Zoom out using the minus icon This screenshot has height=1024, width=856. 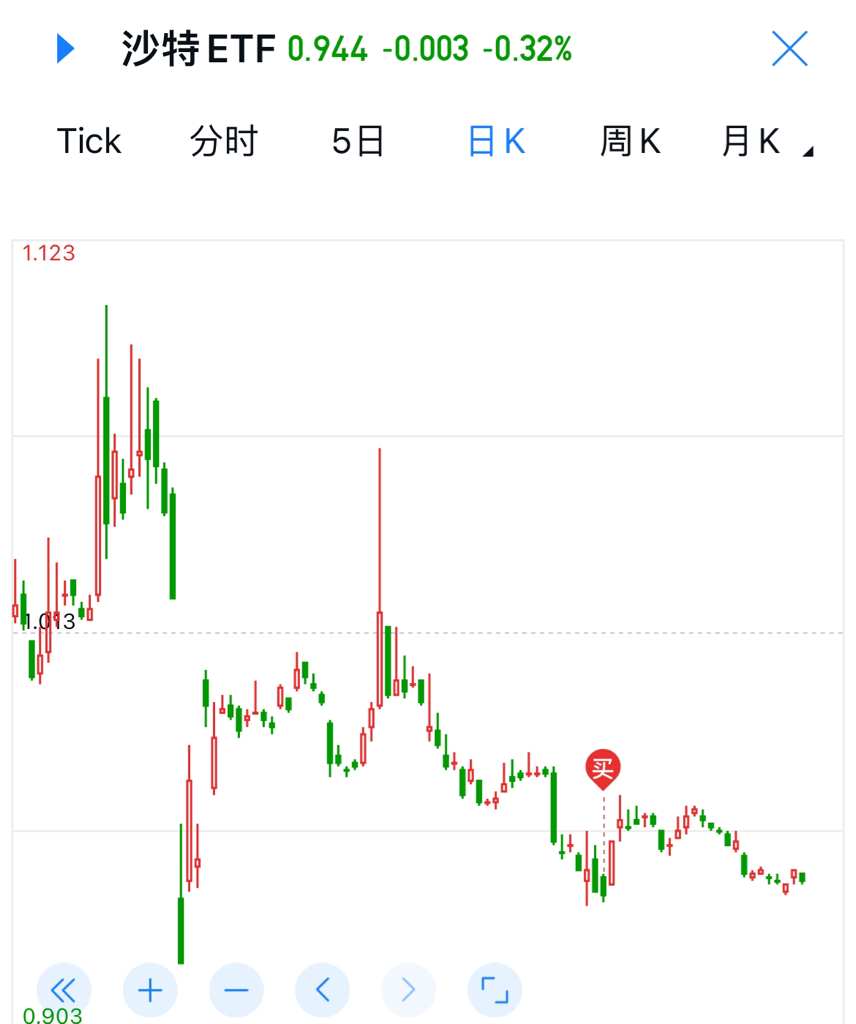coord(236,990)
